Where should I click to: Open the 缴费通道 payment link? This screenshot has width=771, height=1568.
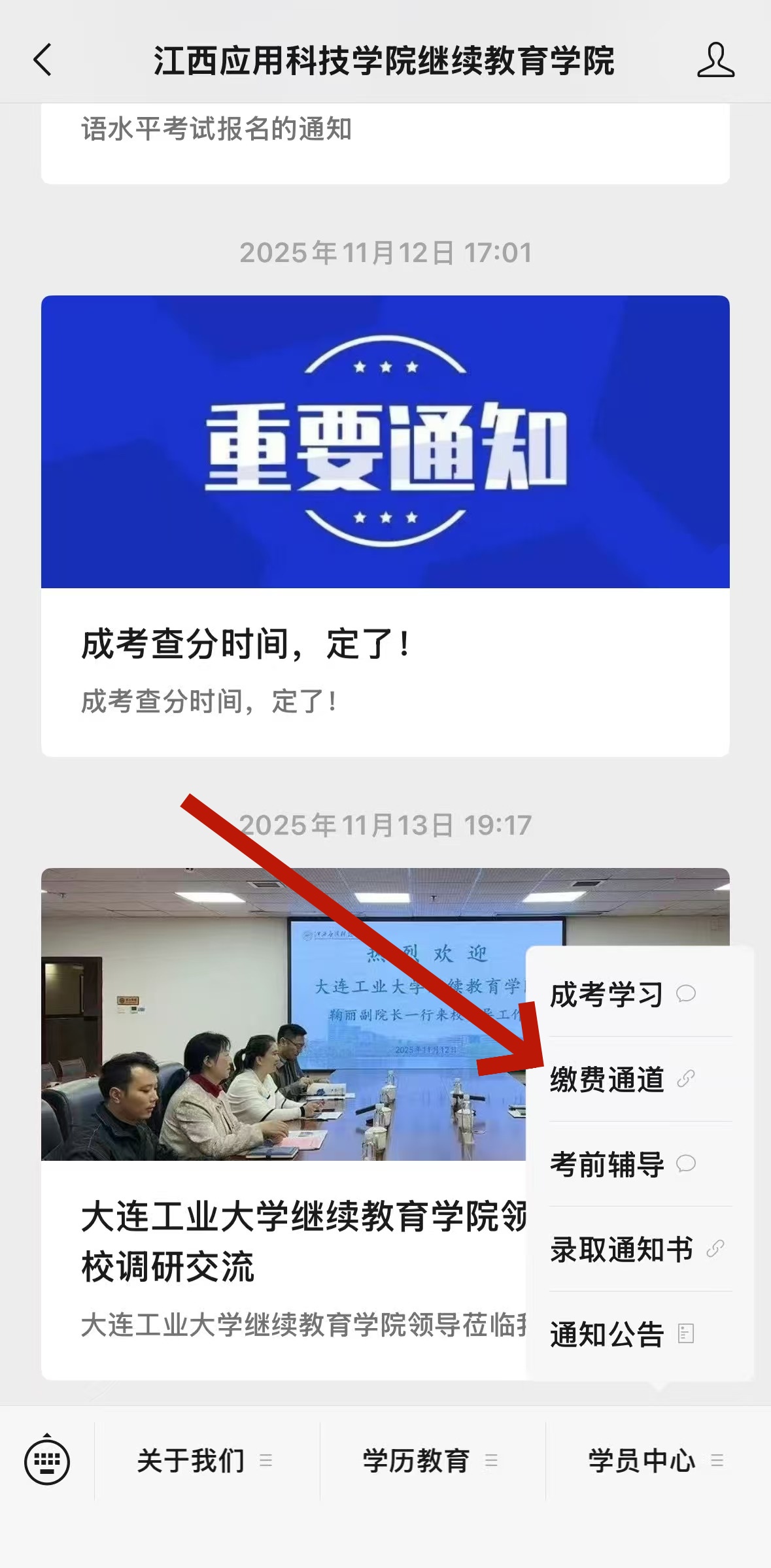pyautogui.click(x=621, y=1079)
